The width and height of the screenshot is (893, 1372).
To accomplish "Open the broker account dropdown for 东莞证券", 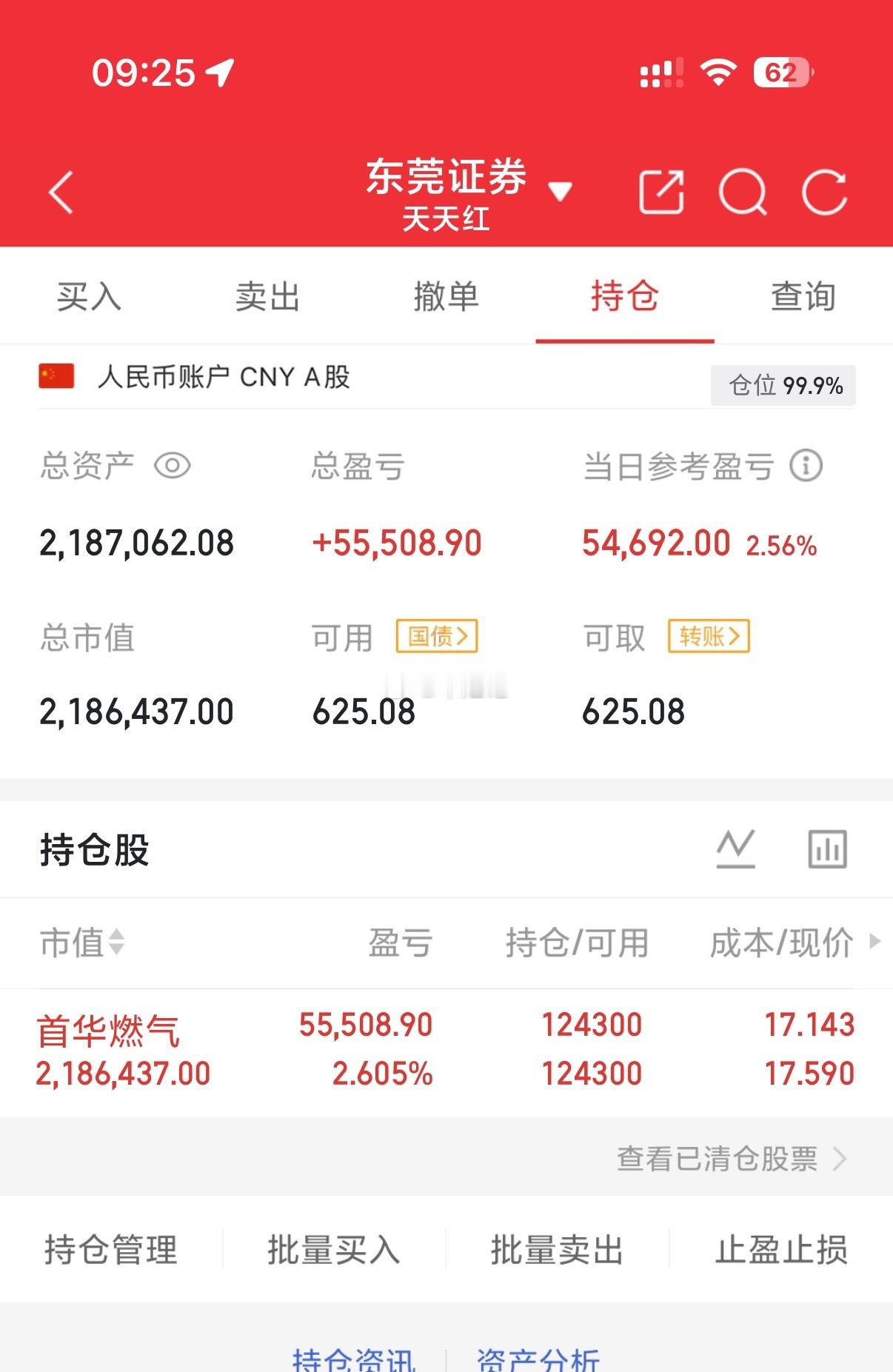I will (561, 191).
